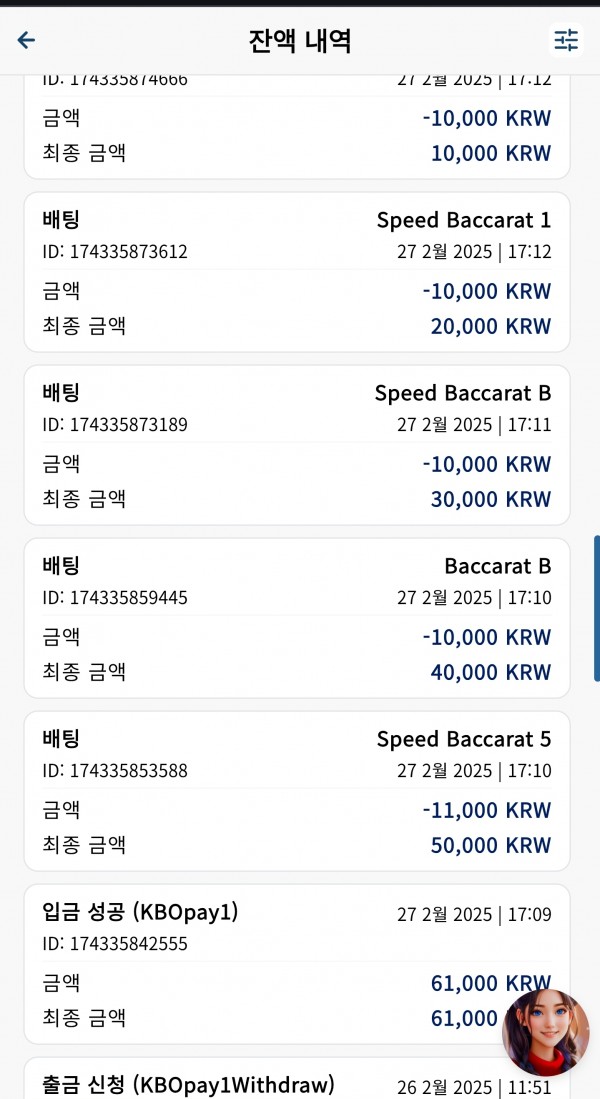
Task: Open the filter settings icon
Action: 566,40
